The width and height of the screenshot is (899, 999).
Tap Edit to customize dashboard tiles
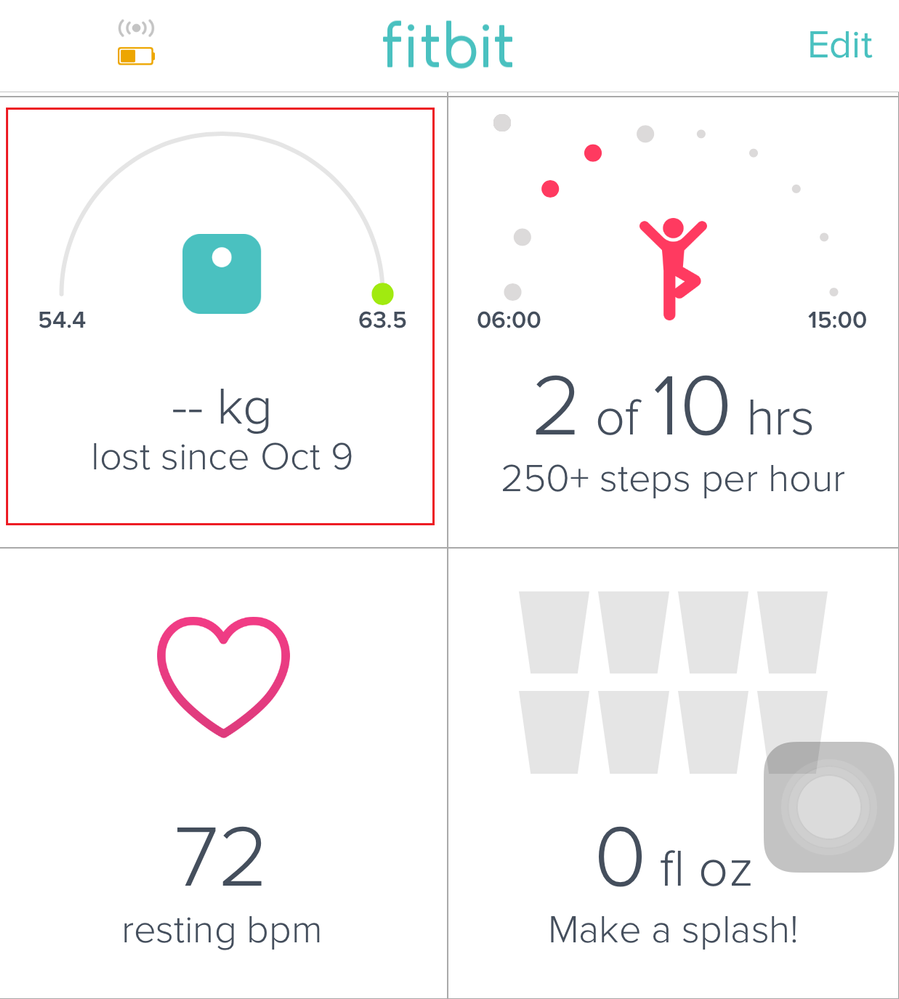pyautogui.click(x=839, y=45)
